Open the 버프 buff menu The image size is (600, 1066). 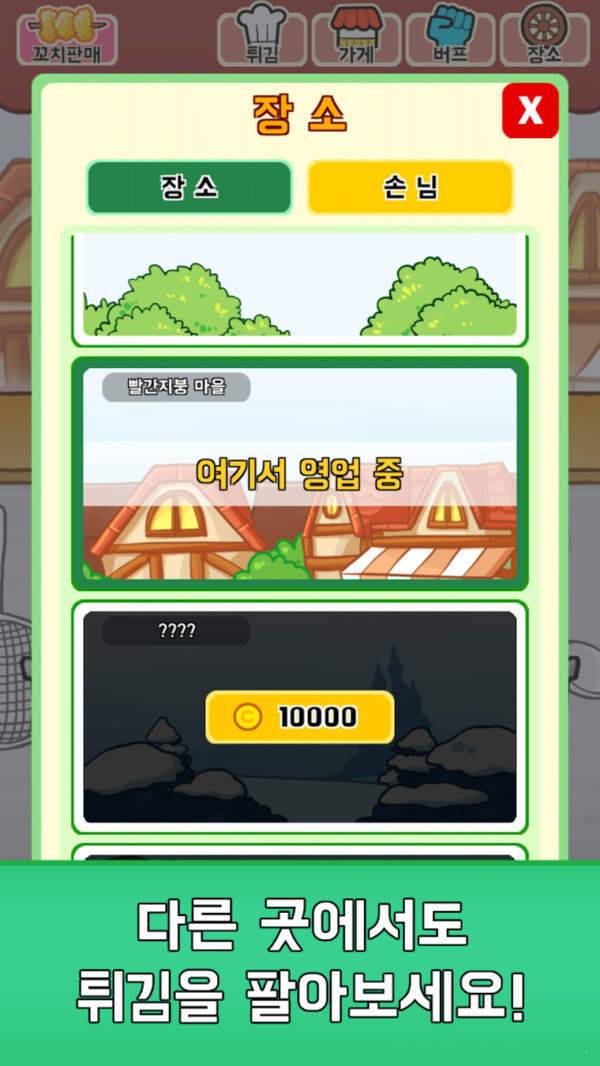(x=450, y=36)
